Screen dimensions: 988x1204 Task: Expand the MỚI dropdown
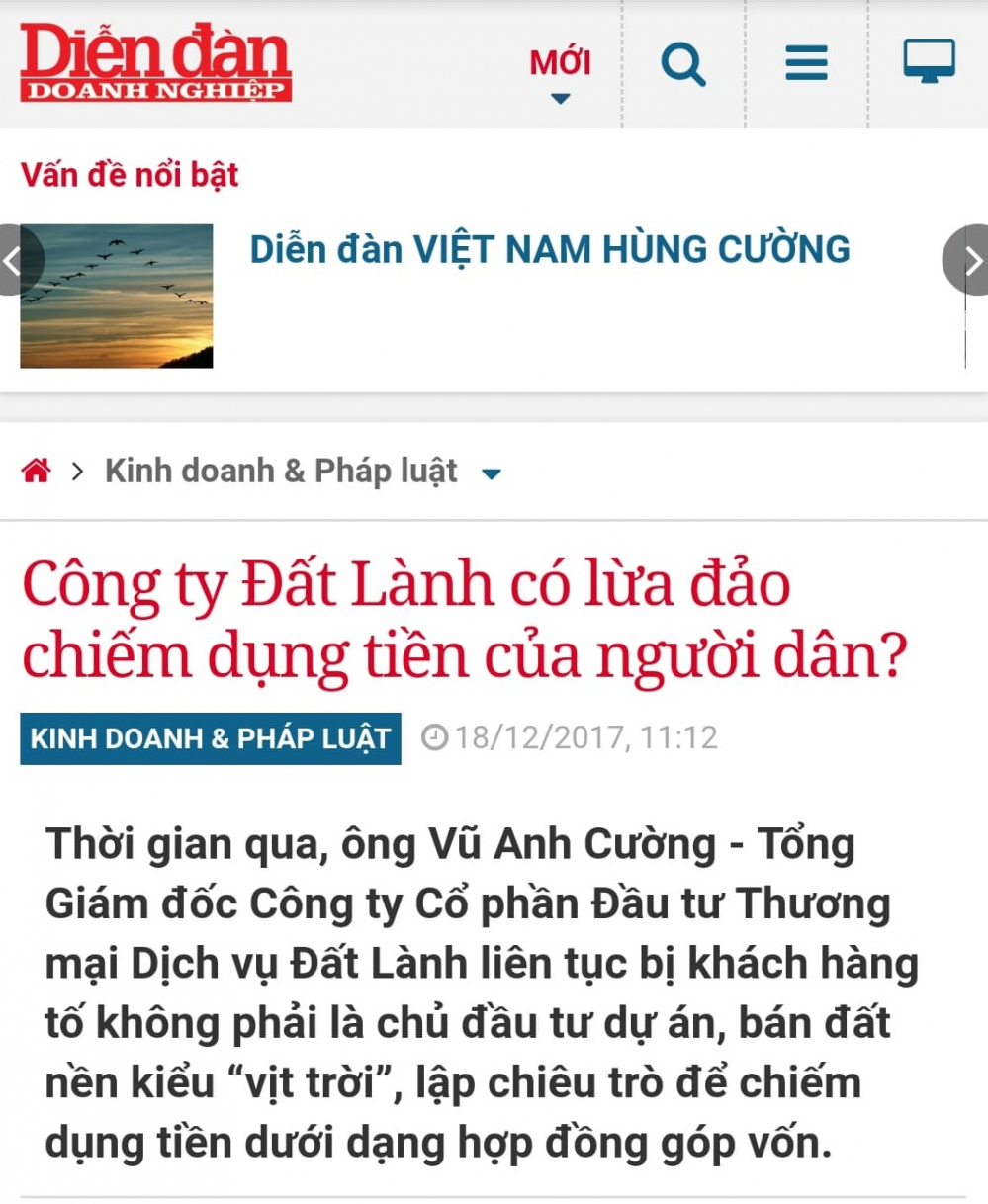(560, 73)
